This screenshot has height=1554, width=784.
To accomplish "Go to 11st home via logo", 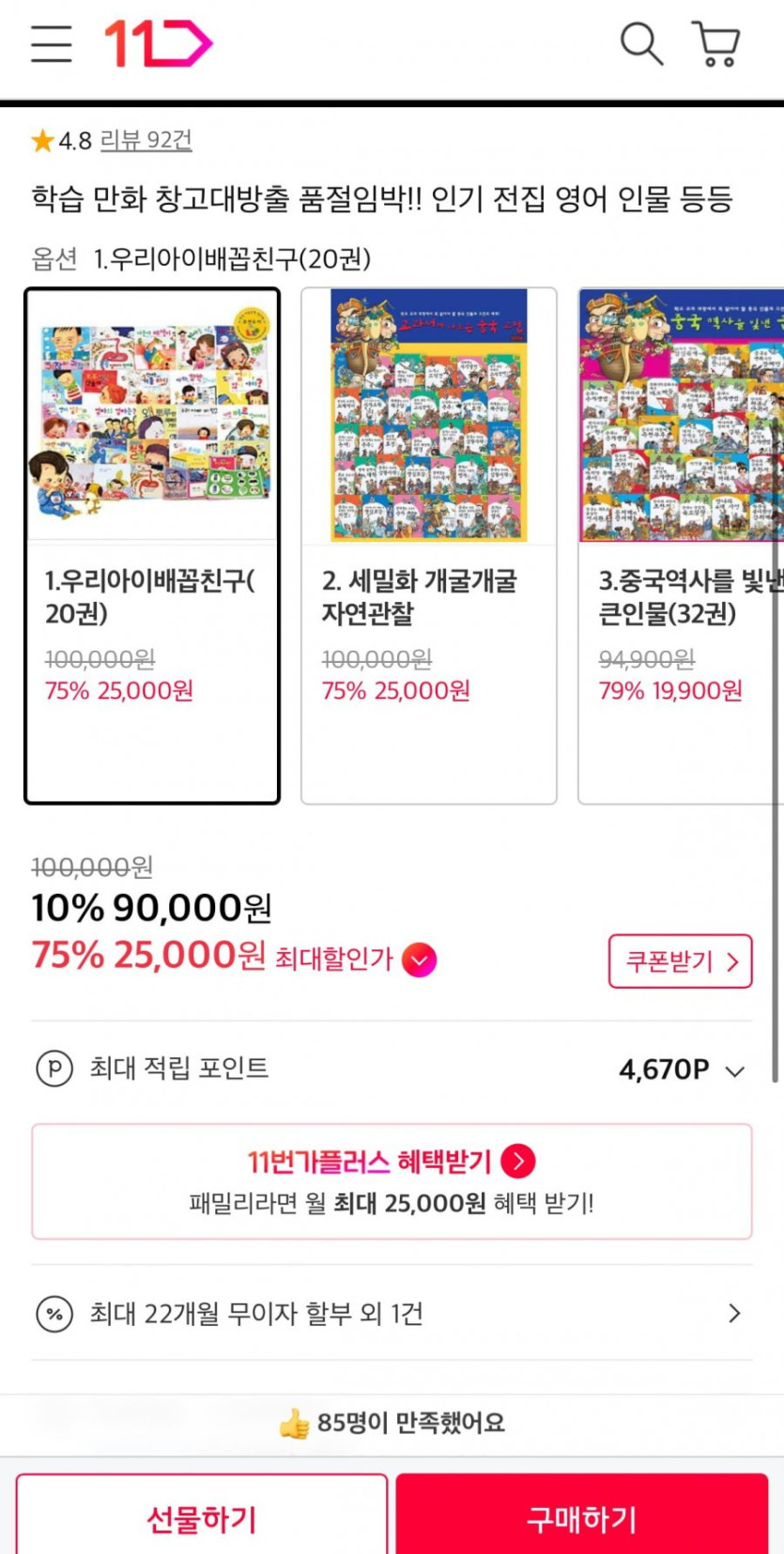I will pyautogui.click(x=159, y=43).
